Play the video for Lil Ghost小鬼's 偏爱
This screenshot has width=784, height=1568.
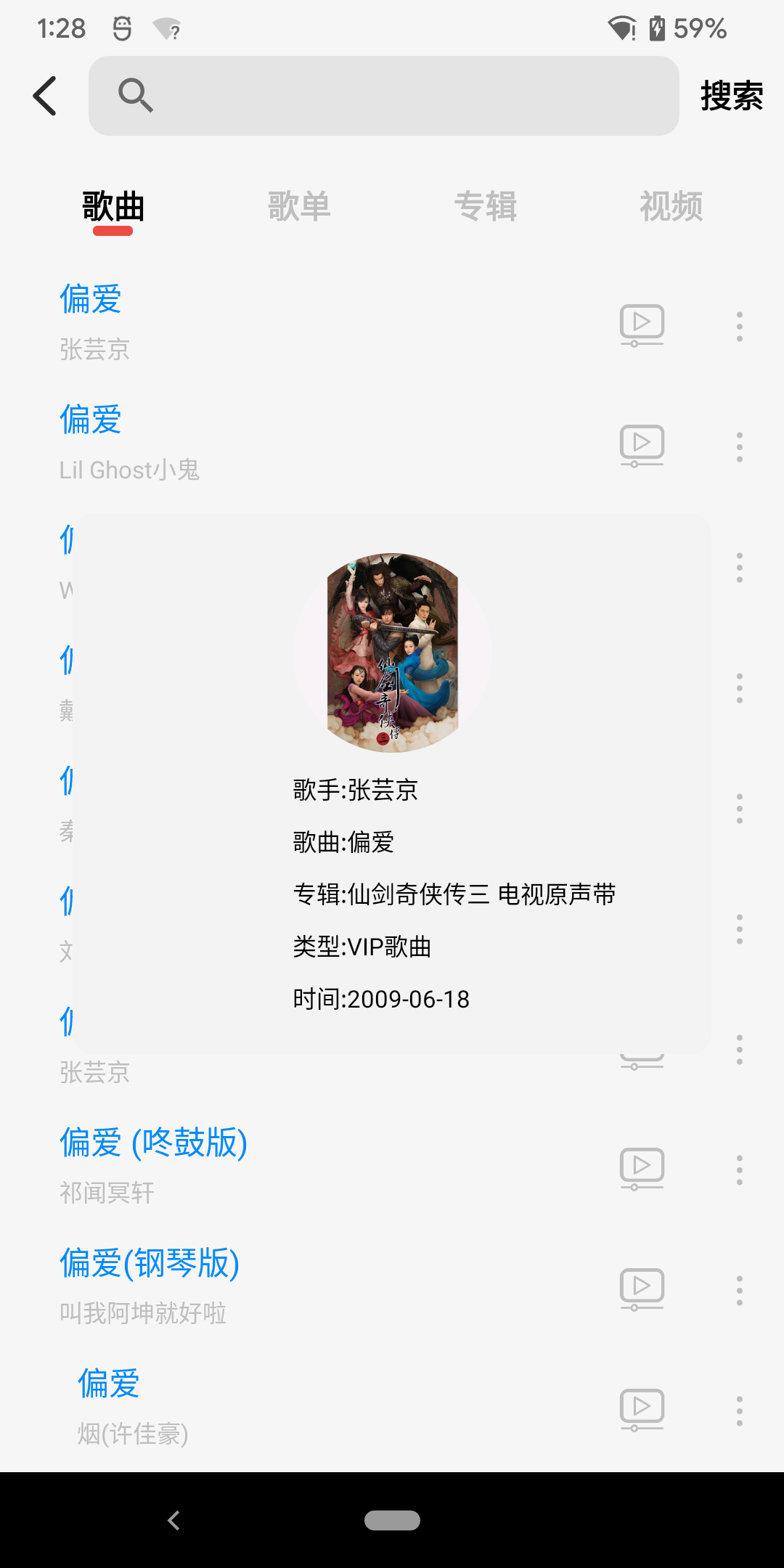point(642,446)
